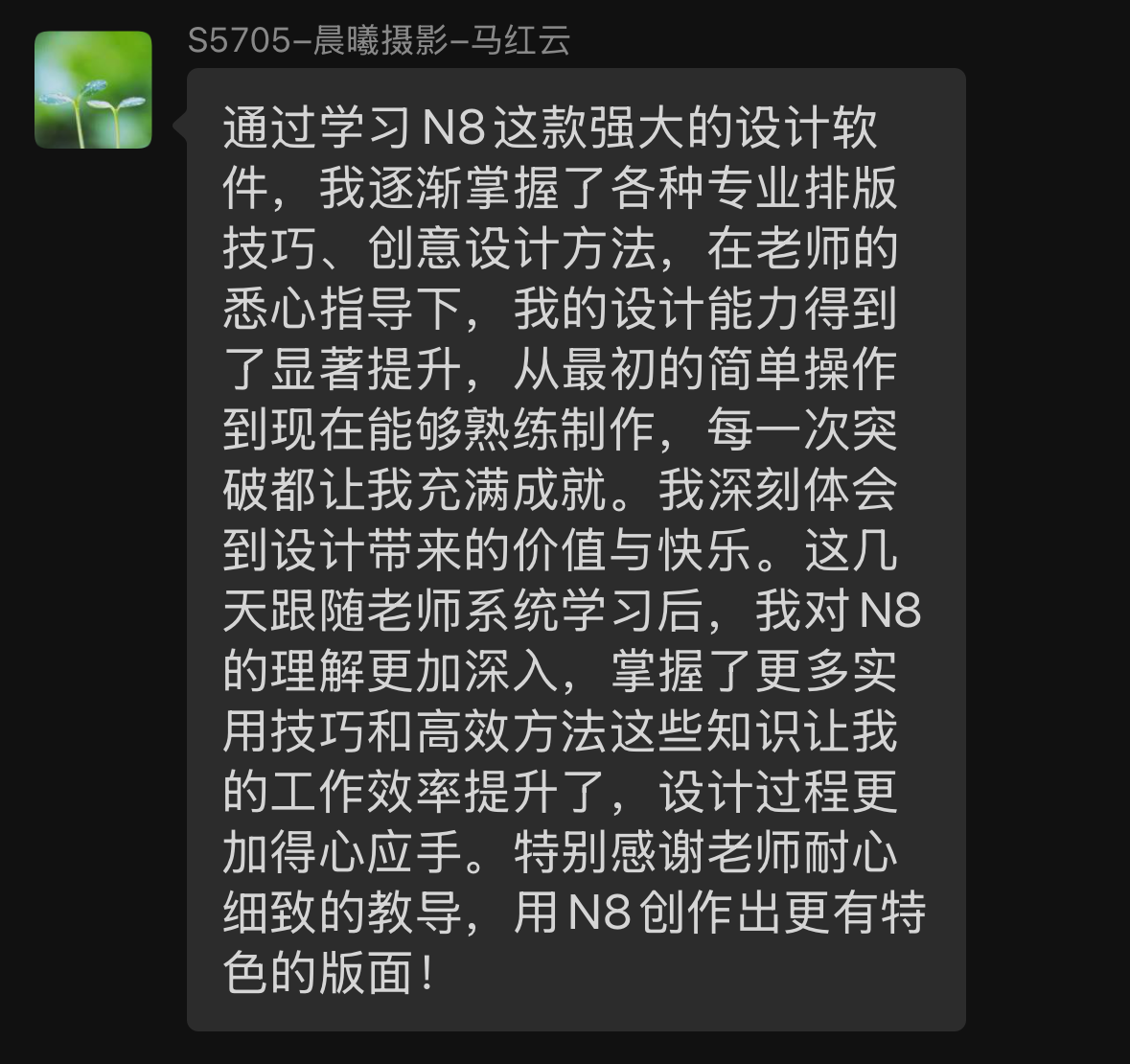
Task: Open the sprout avatar of 马红云
Action: click(93, 90)
